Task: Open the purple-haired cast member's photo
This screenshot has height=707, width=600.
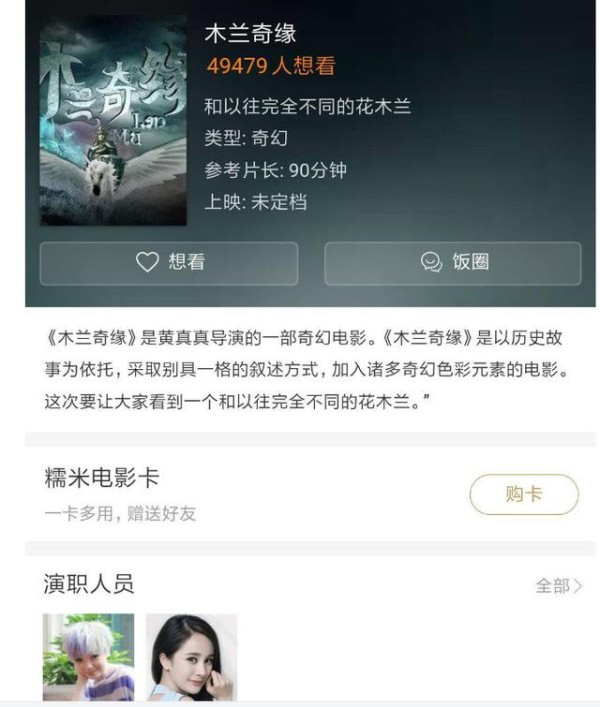Action: pyautogui.click(x=88, y=656)
